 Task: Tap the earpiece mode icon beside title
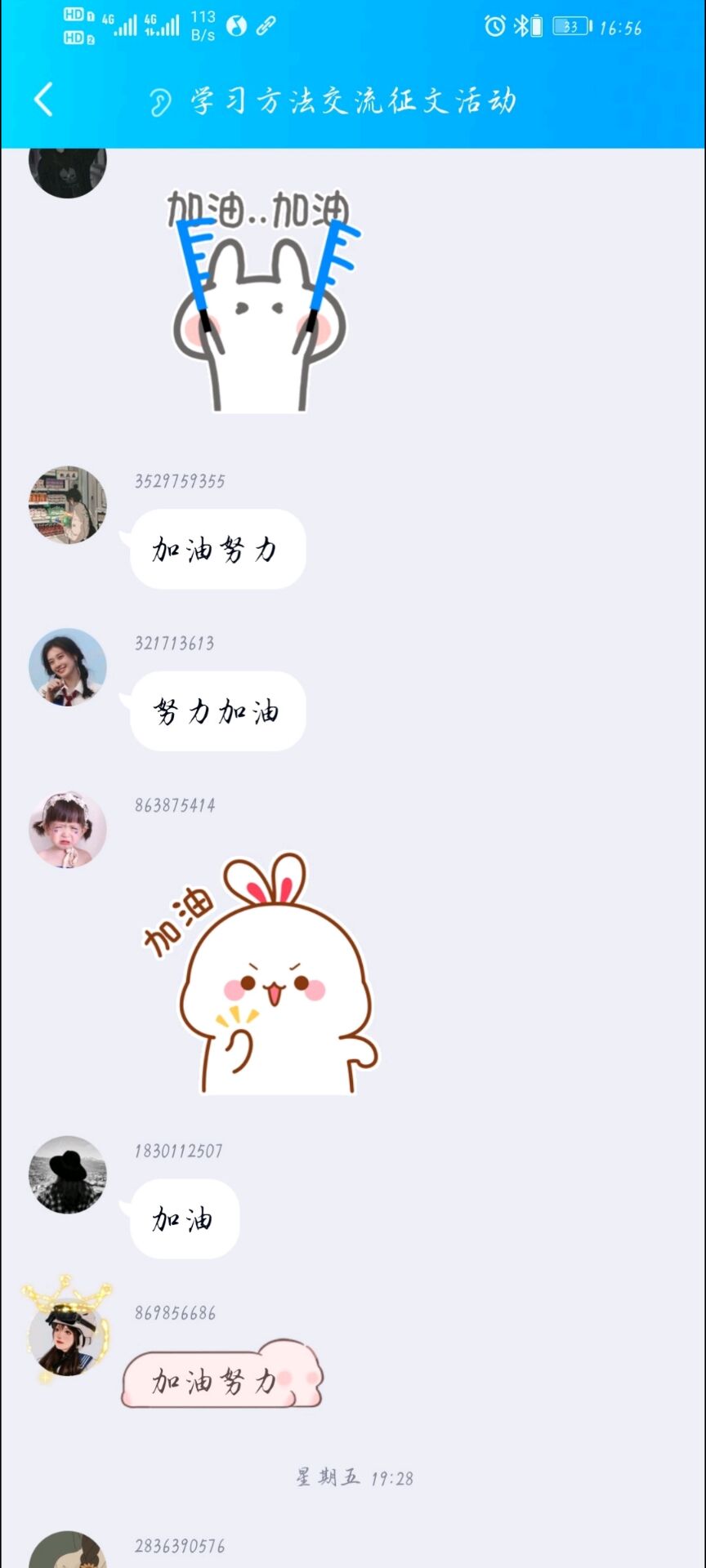159,103
